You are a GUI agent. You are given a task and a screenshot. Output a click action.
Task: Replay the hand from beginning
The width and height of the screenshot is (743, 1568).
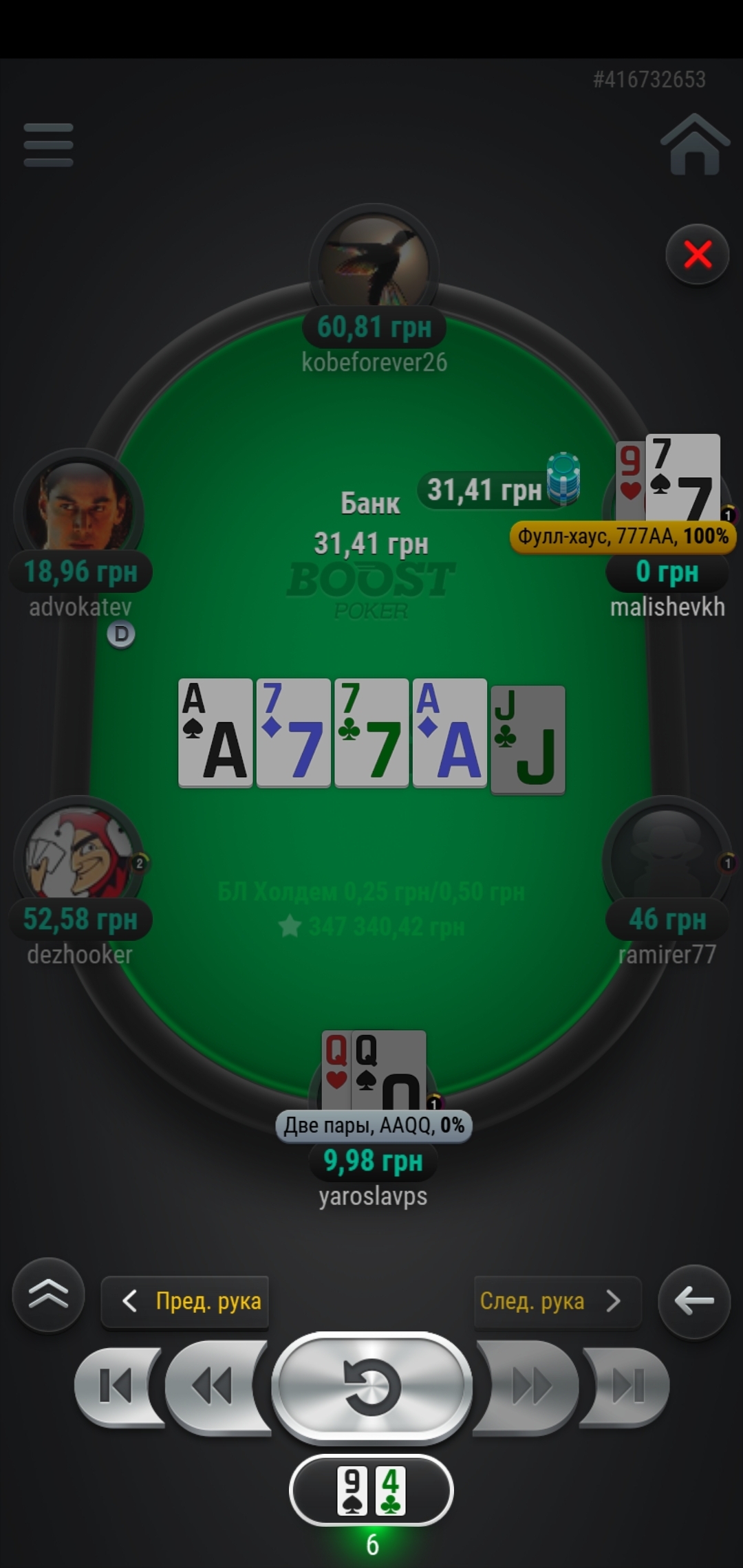371,1386
